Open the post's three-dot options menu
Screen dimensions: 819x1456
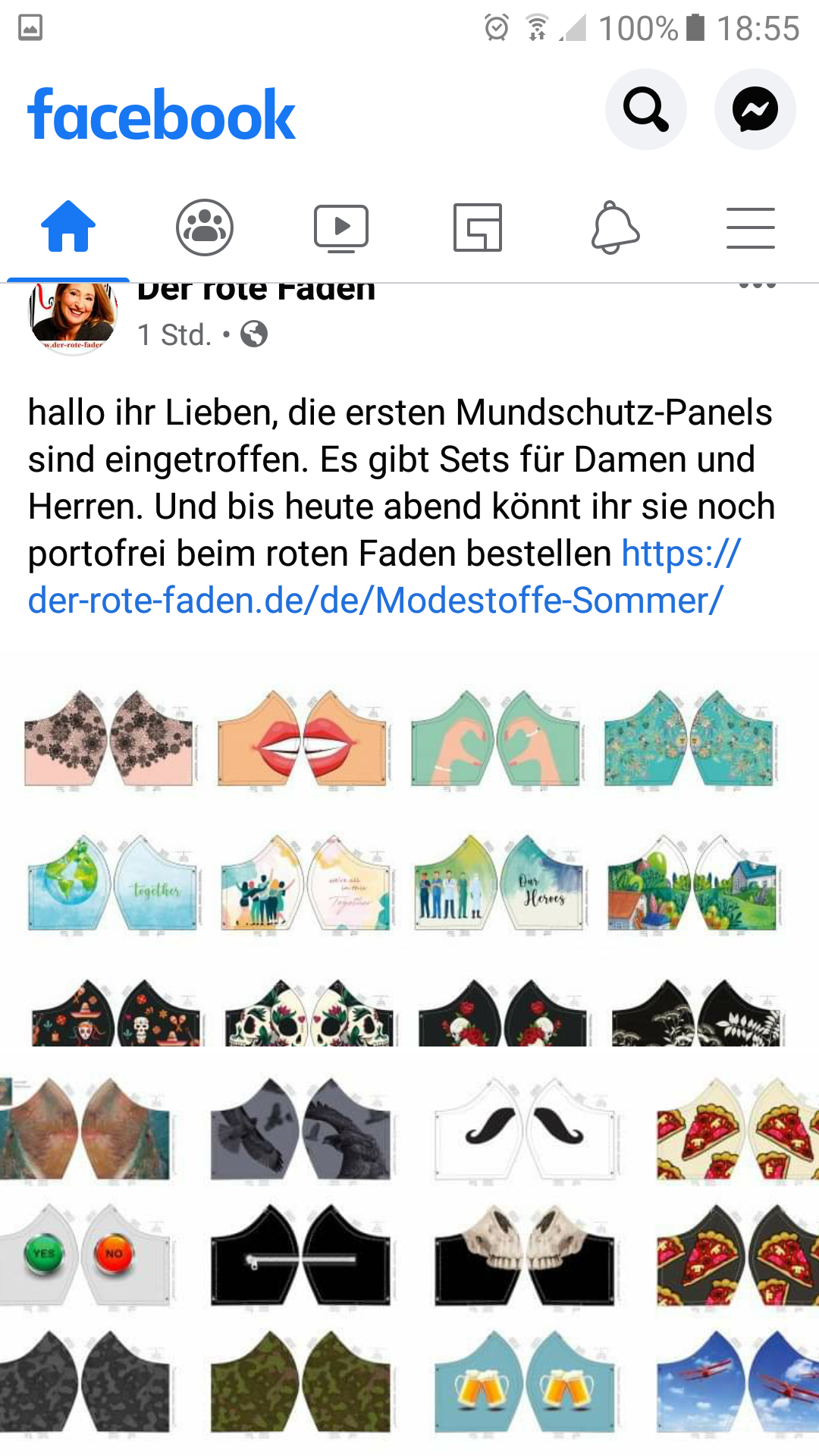pyautogui.click(x=757, y=287)
